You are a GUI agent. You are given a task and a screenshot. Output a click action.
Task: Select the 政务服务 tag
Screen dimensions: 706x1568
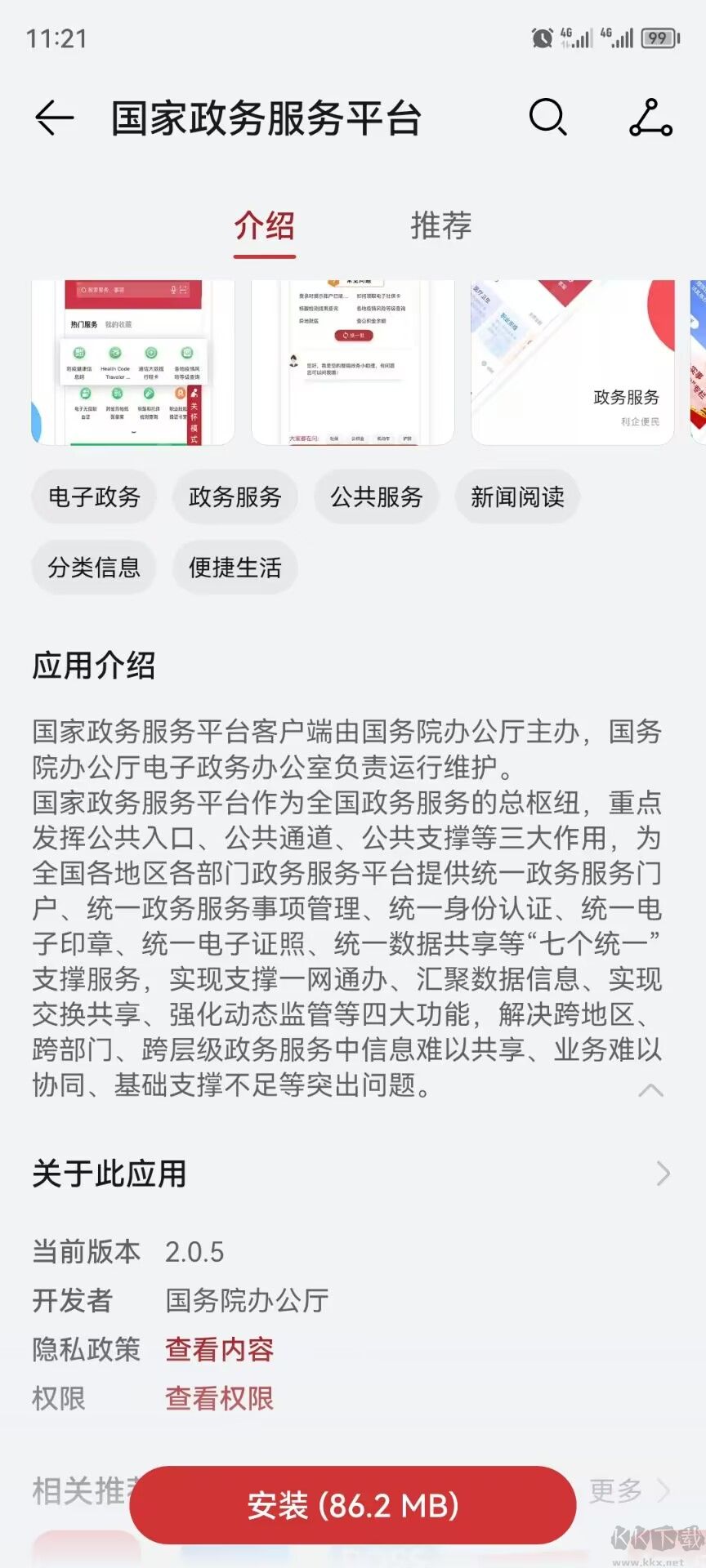pyautogui.click(x=235, y=497)
